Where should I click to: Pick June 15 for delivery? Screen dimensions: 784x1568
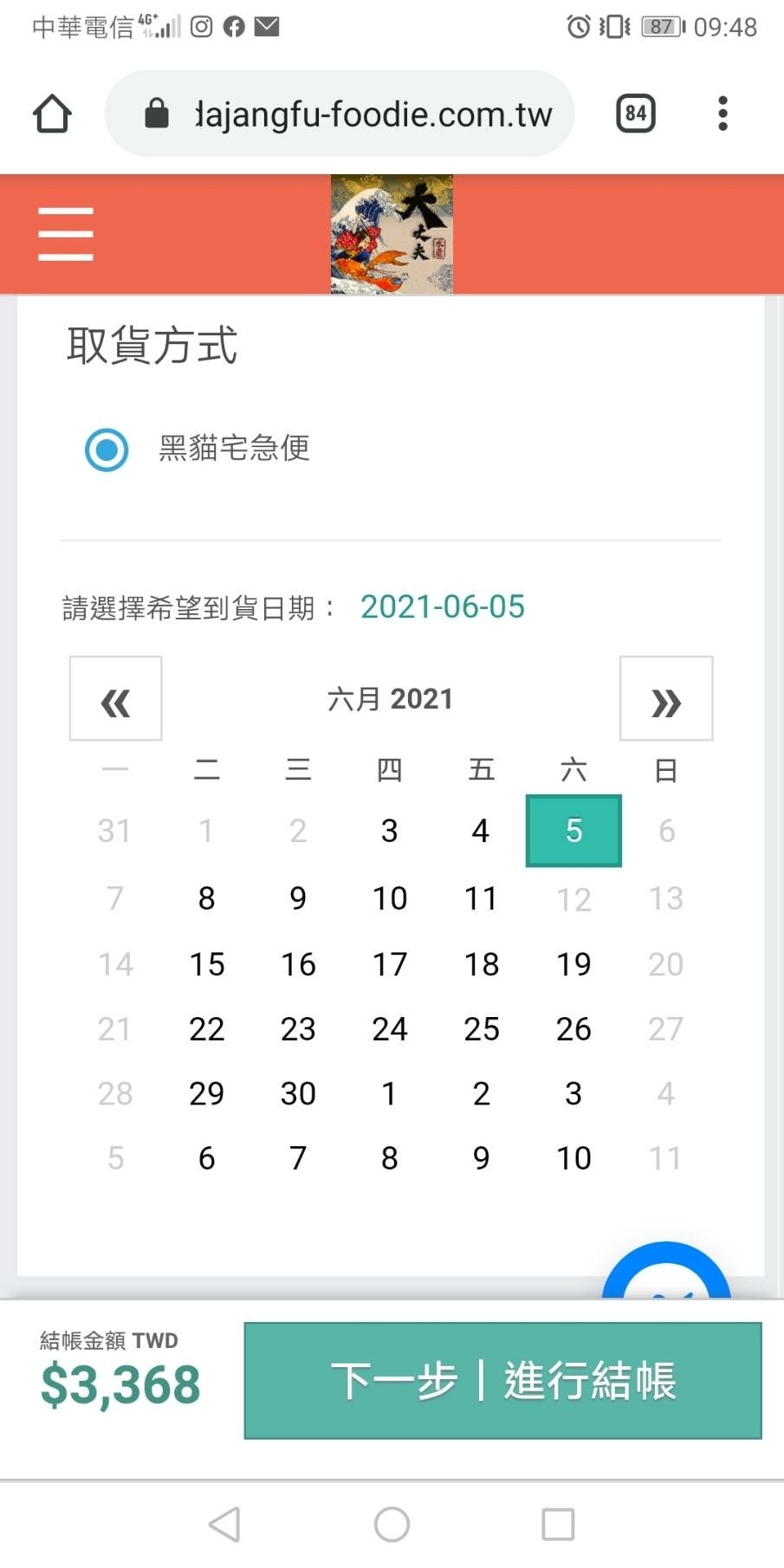pyautogui.click(x=206, y=964)
